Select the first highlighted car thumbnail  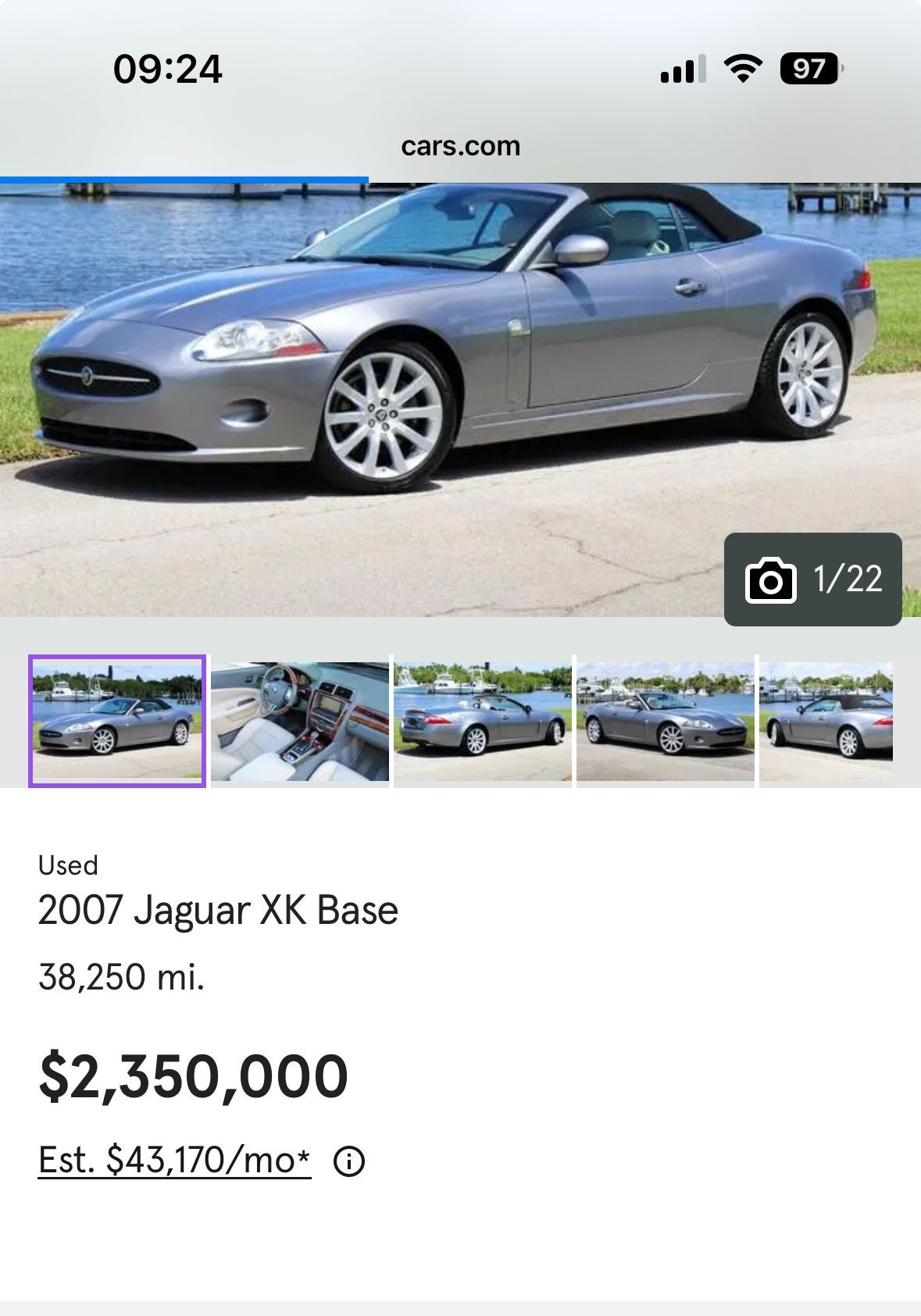pyautogui.click(x=117, y=721)
